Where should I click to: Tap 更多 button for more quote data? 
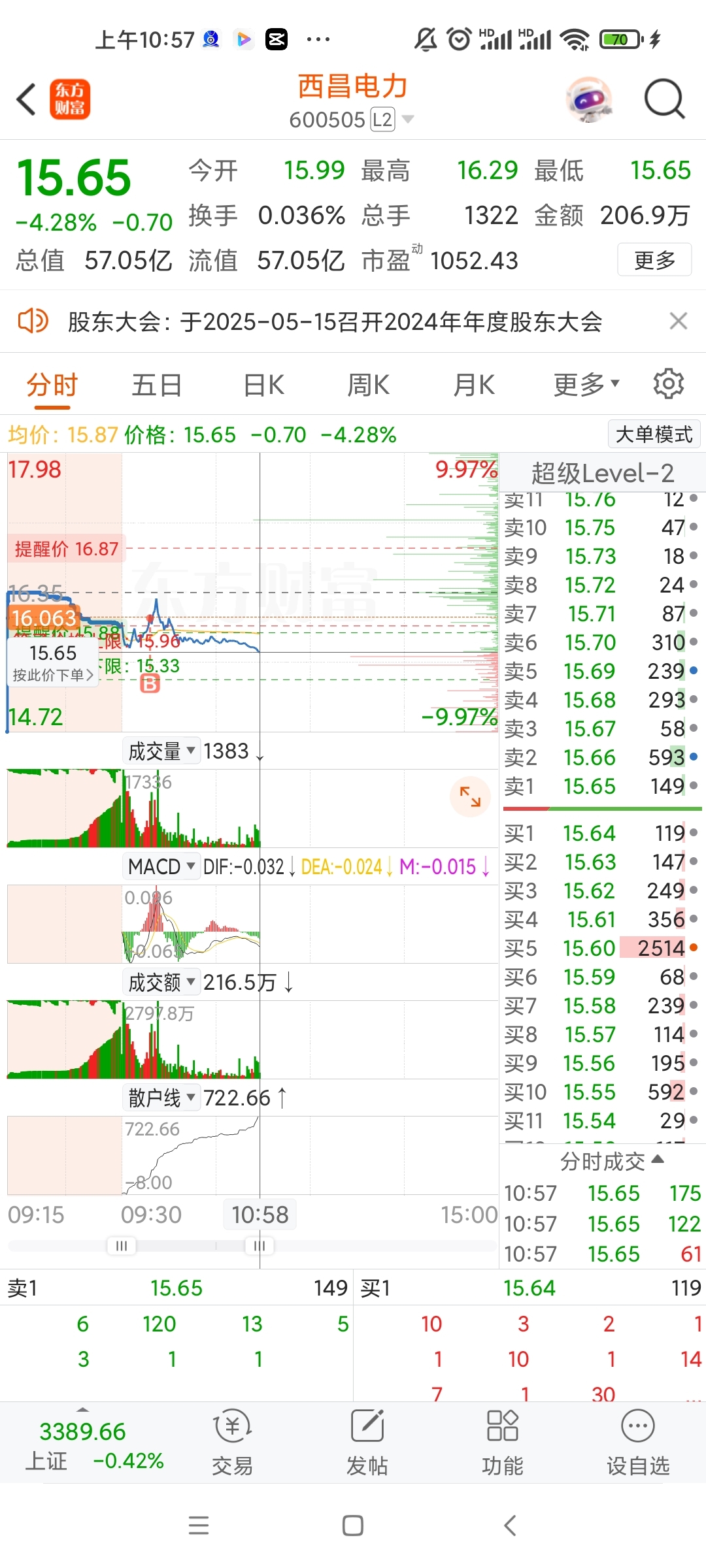[x=654, y=260]
